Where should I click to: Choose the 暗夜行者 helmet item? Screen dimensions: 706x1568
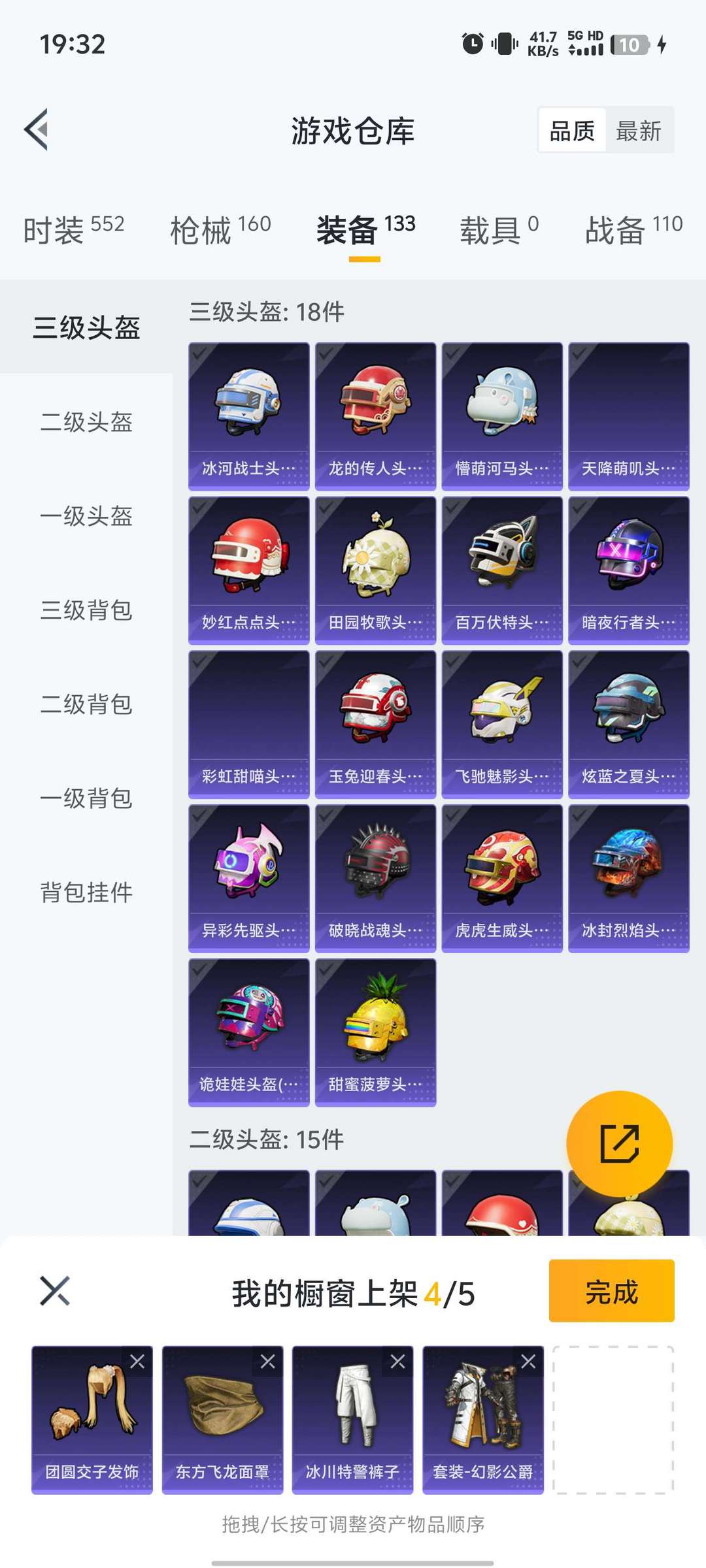pos(629,570)
